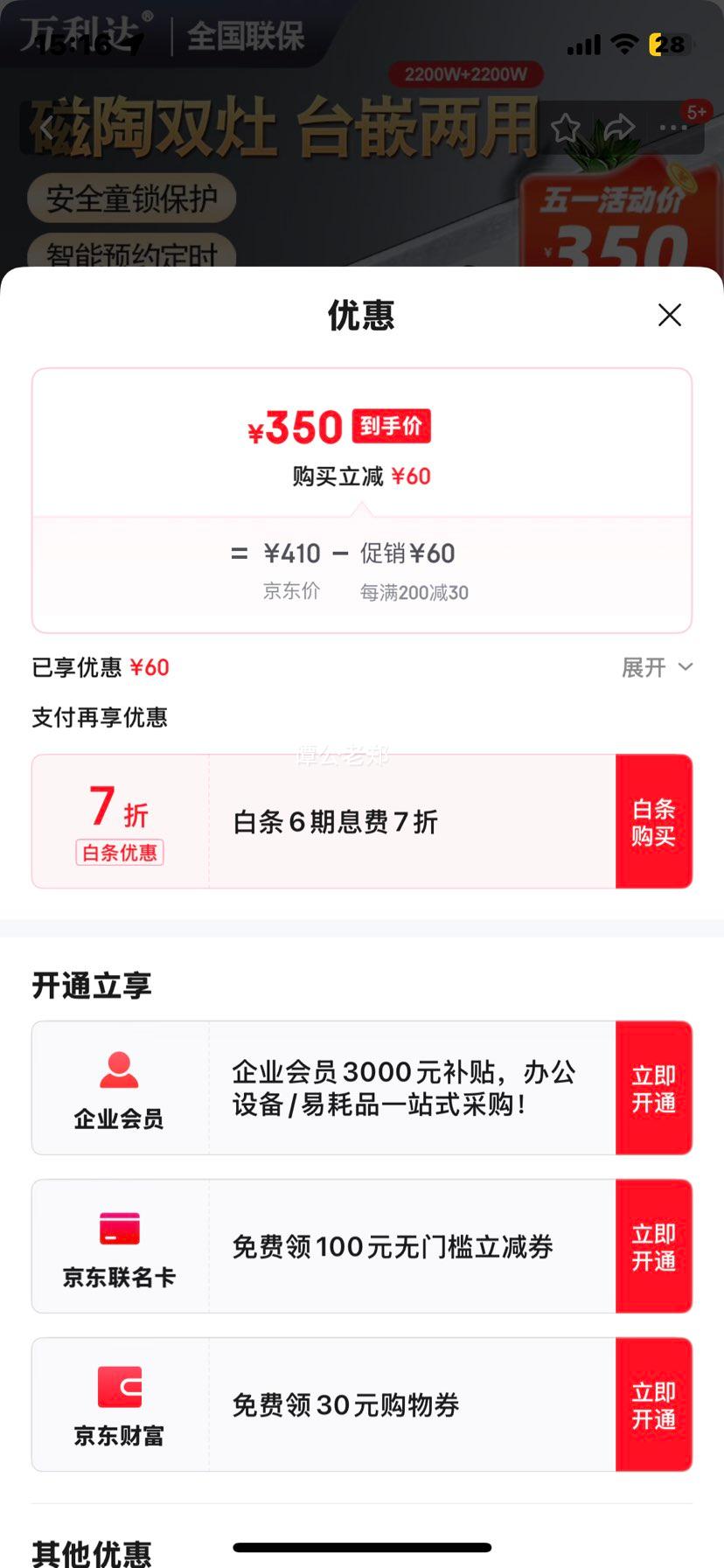Screen dimensions: 724x1568
Task: Tap 白条购买 to pay with Baitiao
Action: [x=653, y=820]
